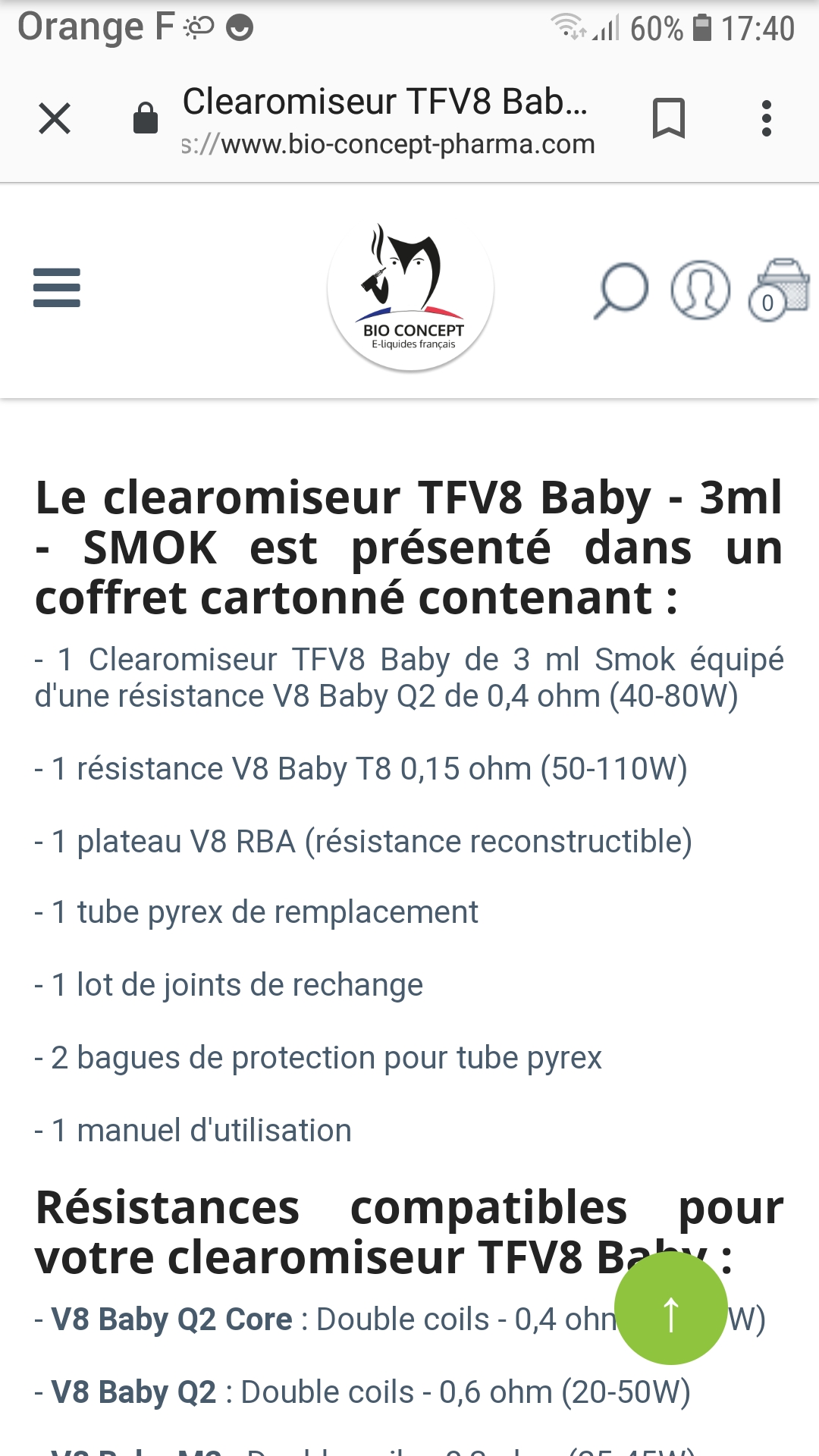This screenshot has width=819, height=1456.
Task: Bookmark this page
Action: [x=668, y=118]
